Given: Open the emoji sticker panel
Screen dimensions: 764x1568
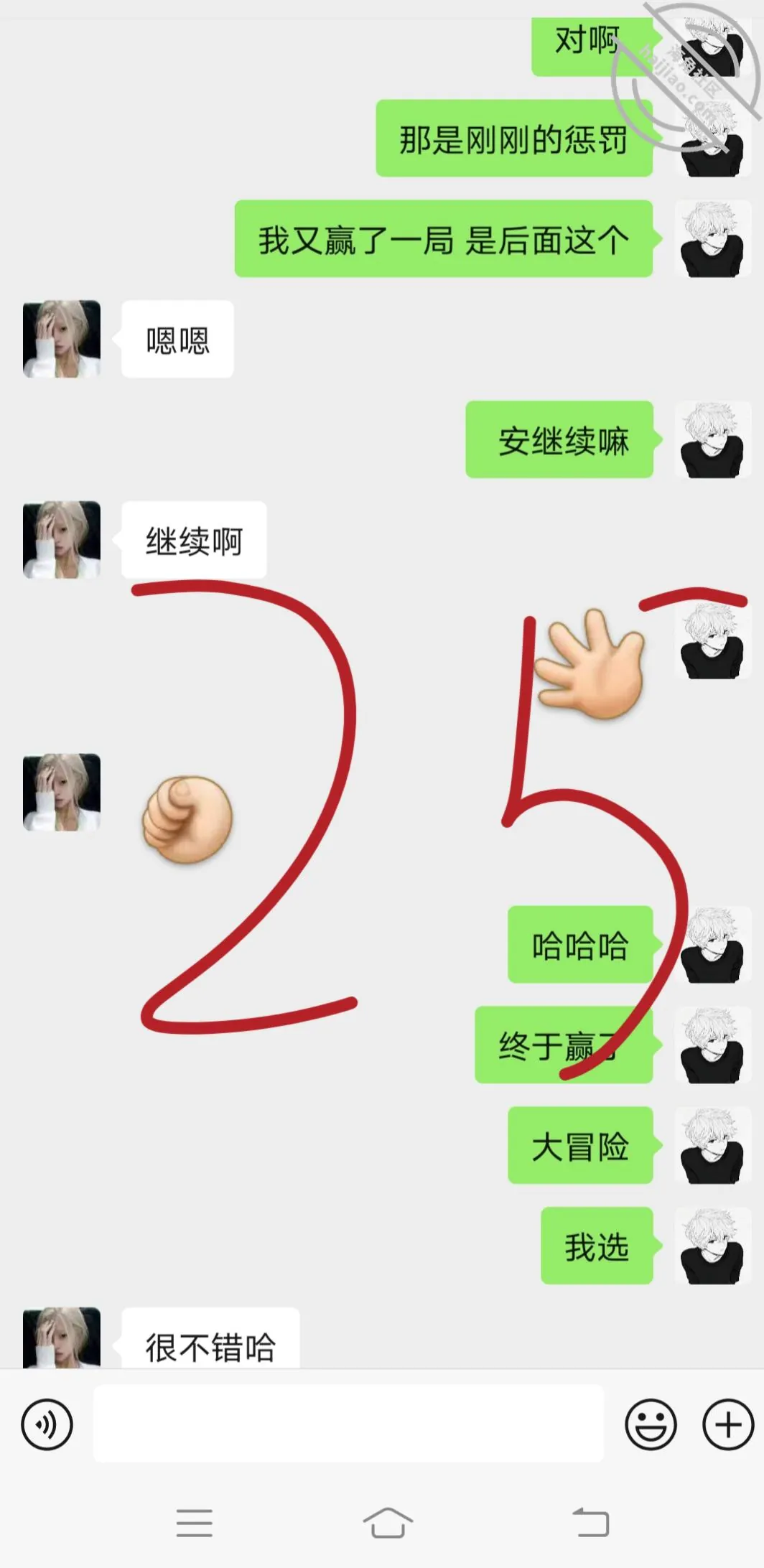Looking at the screenshot, I should (651, 1424).
